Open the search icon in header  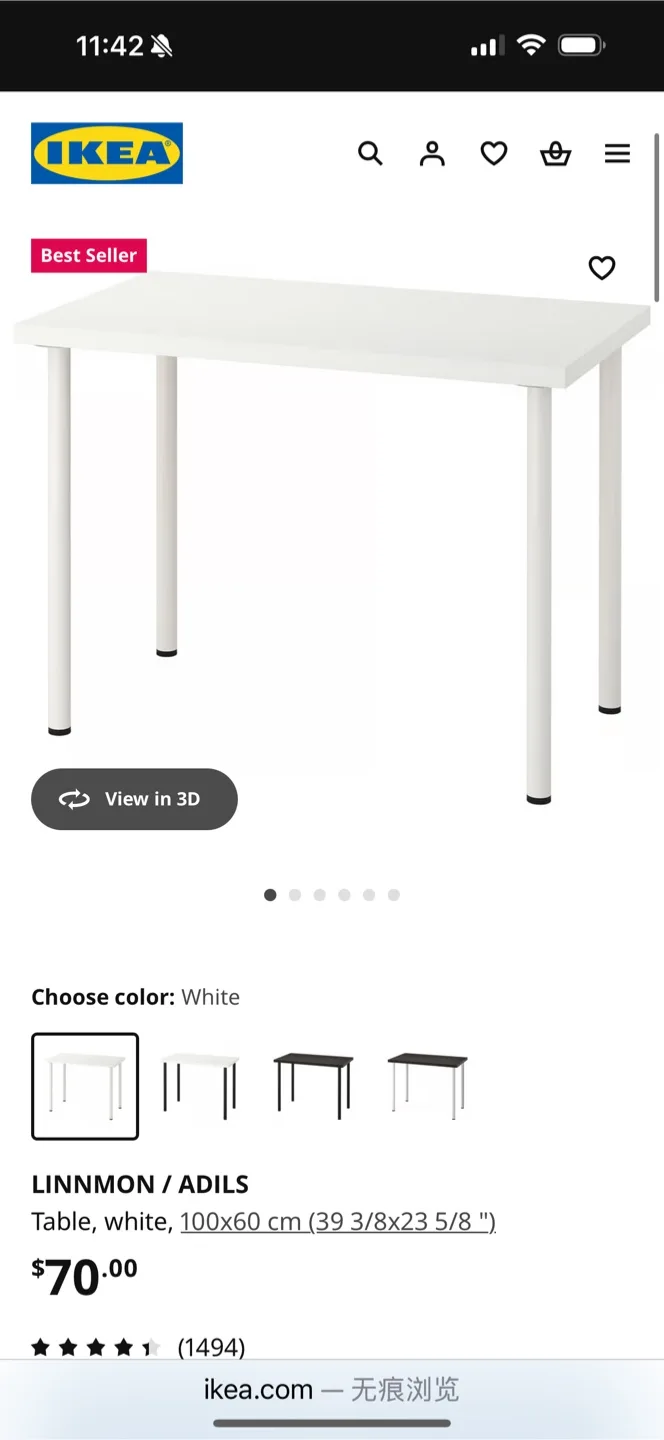coord(370,153)
